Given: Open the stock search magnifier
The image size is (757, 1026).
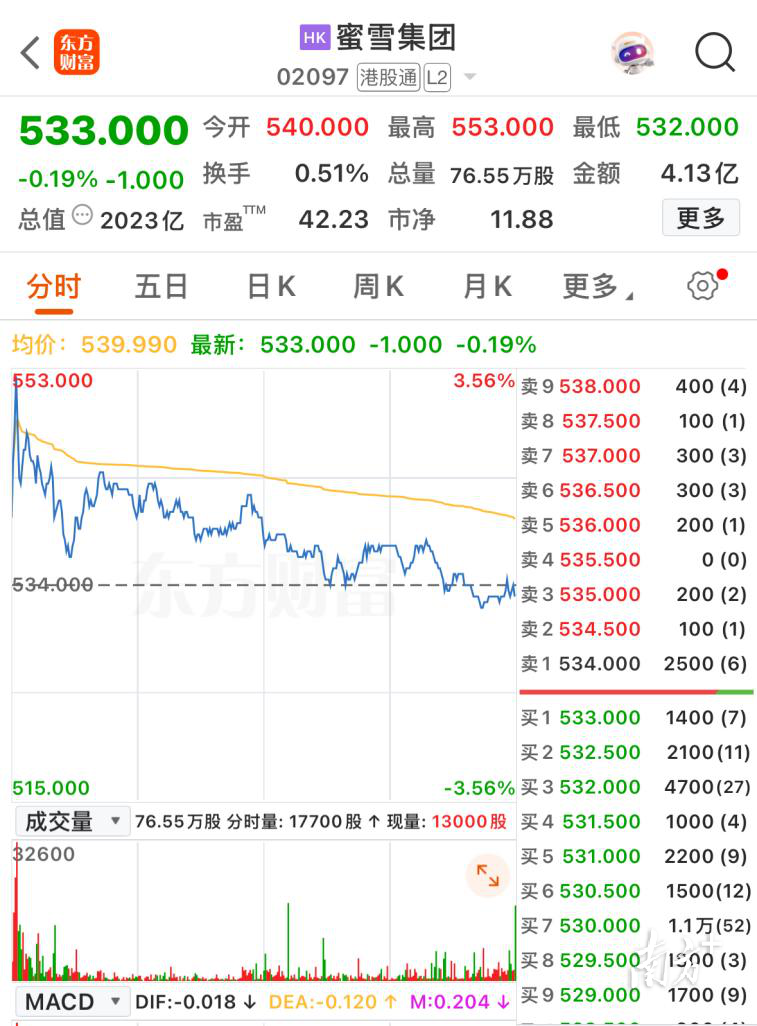Looking at the screenshot, I should pyautogui.click(x=714, y=53).
